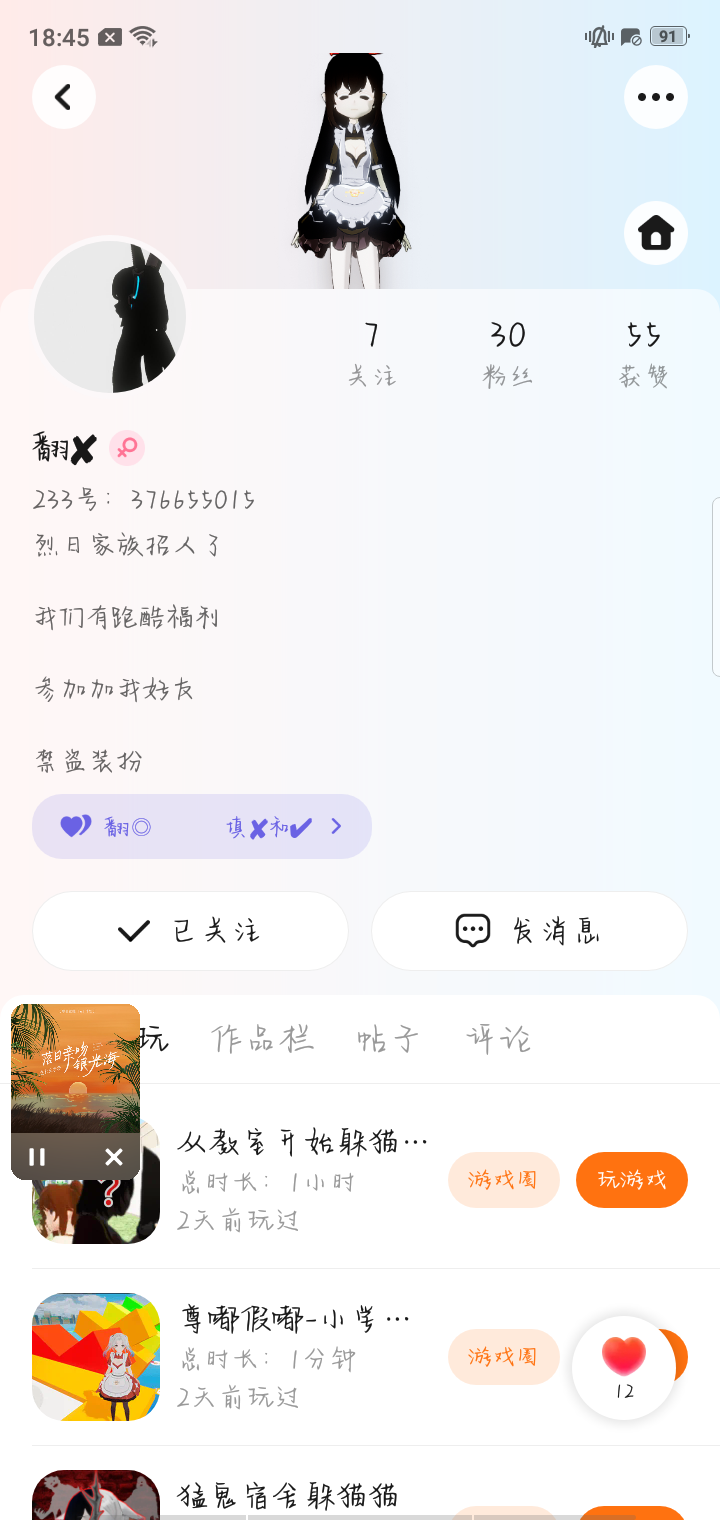Viewport: 720px width, 1520px height.
Task: Open the 尊嘟假嘟-小学 game entry
Action: (295, 1318)
